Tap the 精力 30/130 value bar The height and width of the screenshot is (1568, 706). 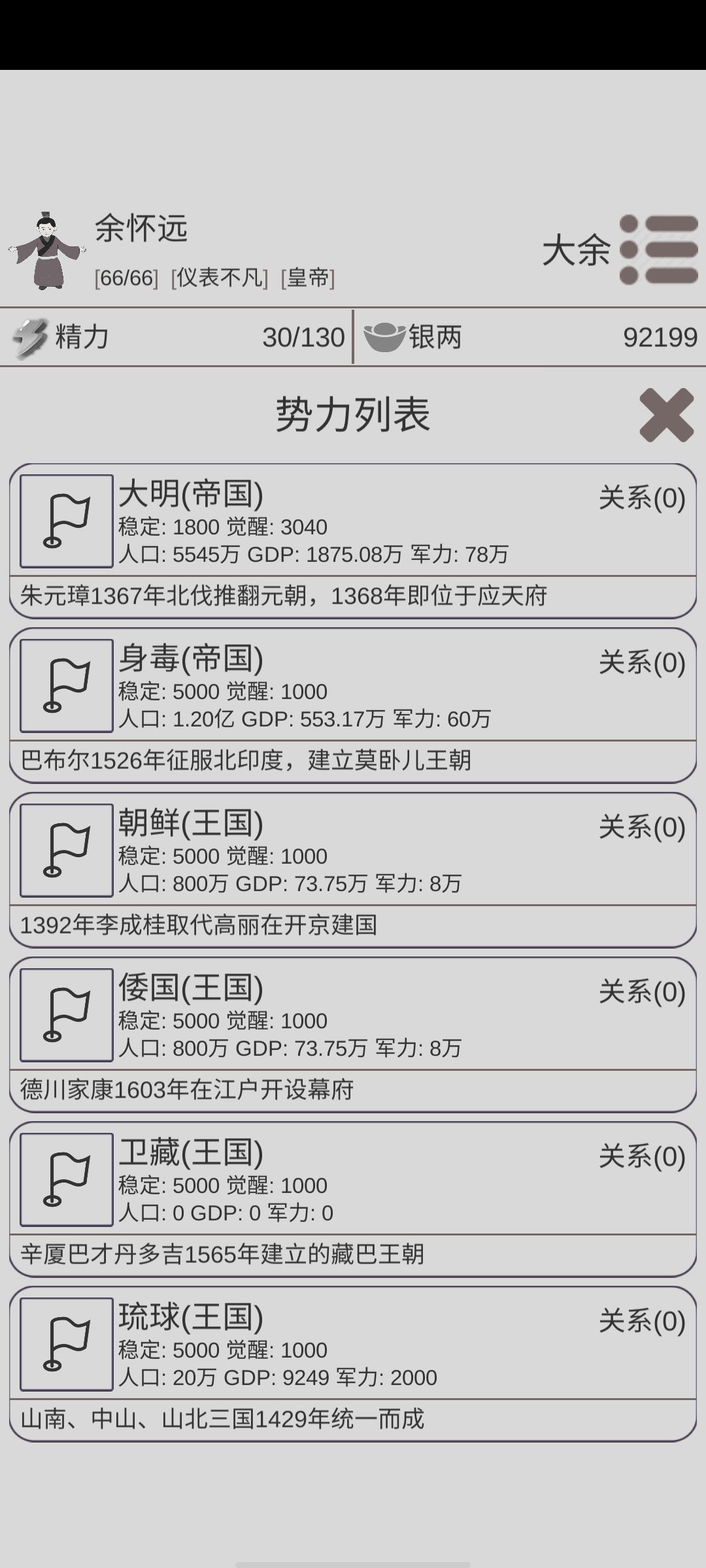click(x=301, y=336)
